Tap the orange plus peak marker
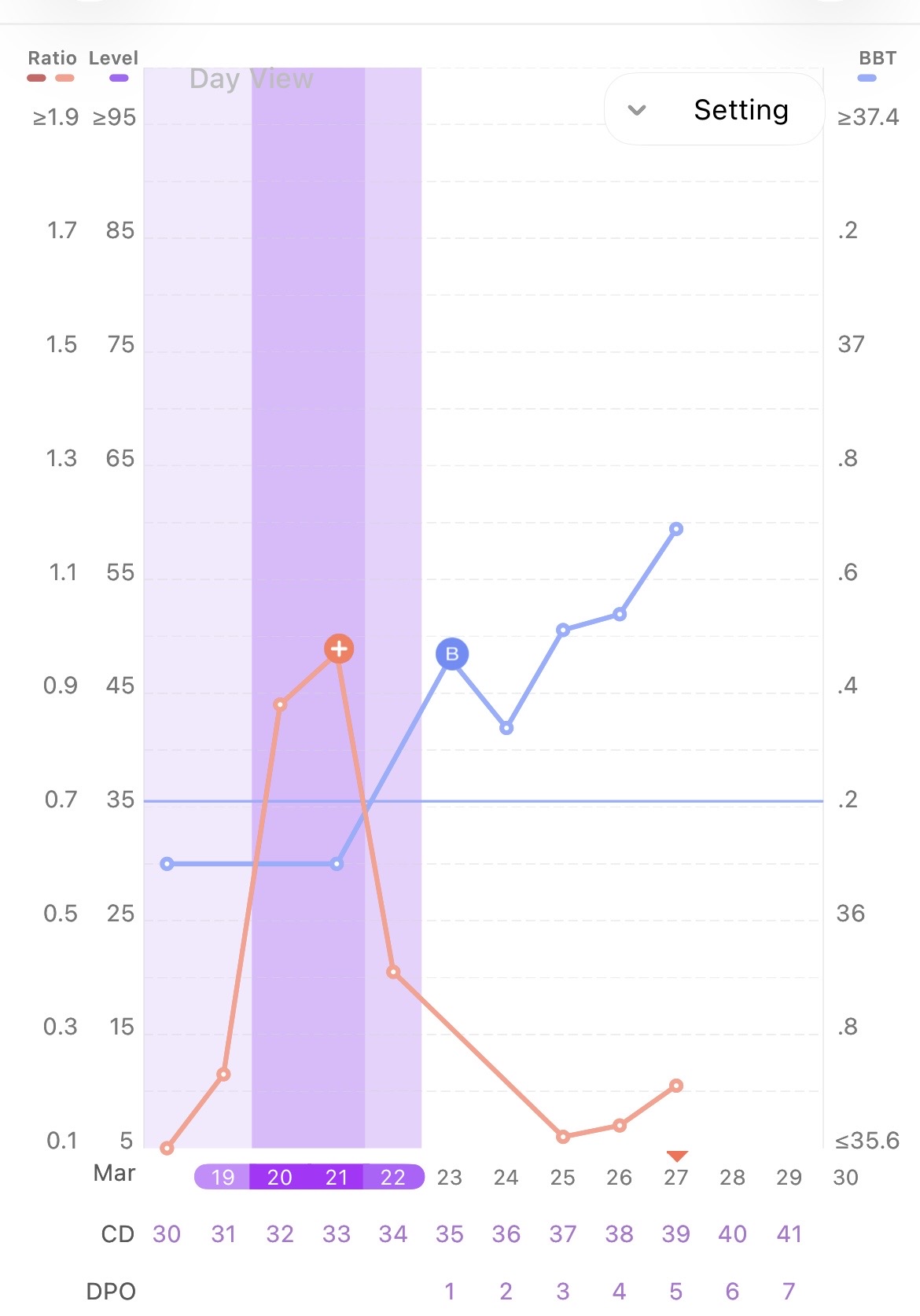This screenshot has width=920, height=1316. tap(339, 649)
